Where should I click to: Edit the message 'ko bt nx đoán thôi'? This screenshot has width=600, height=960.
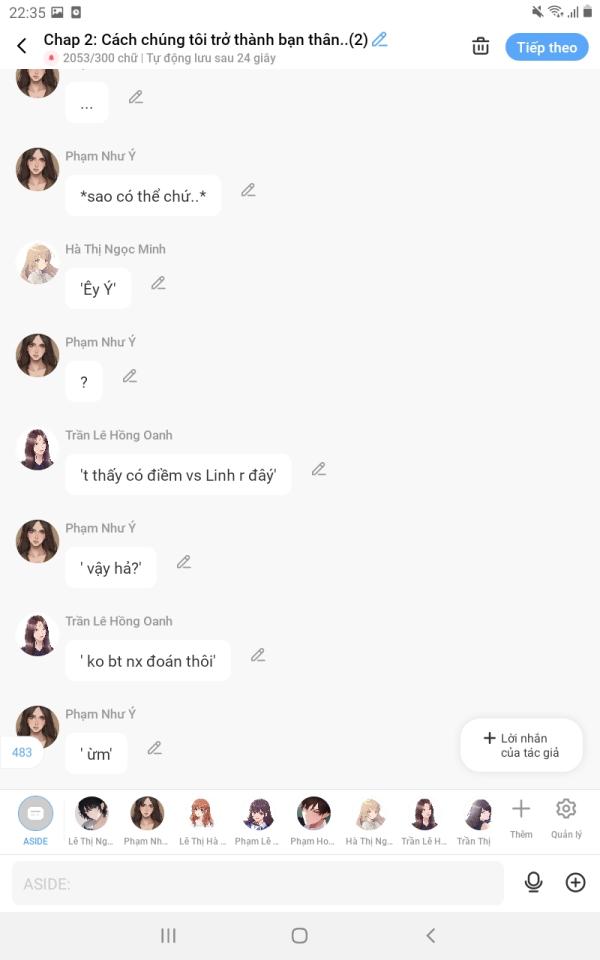click(258, 656)
